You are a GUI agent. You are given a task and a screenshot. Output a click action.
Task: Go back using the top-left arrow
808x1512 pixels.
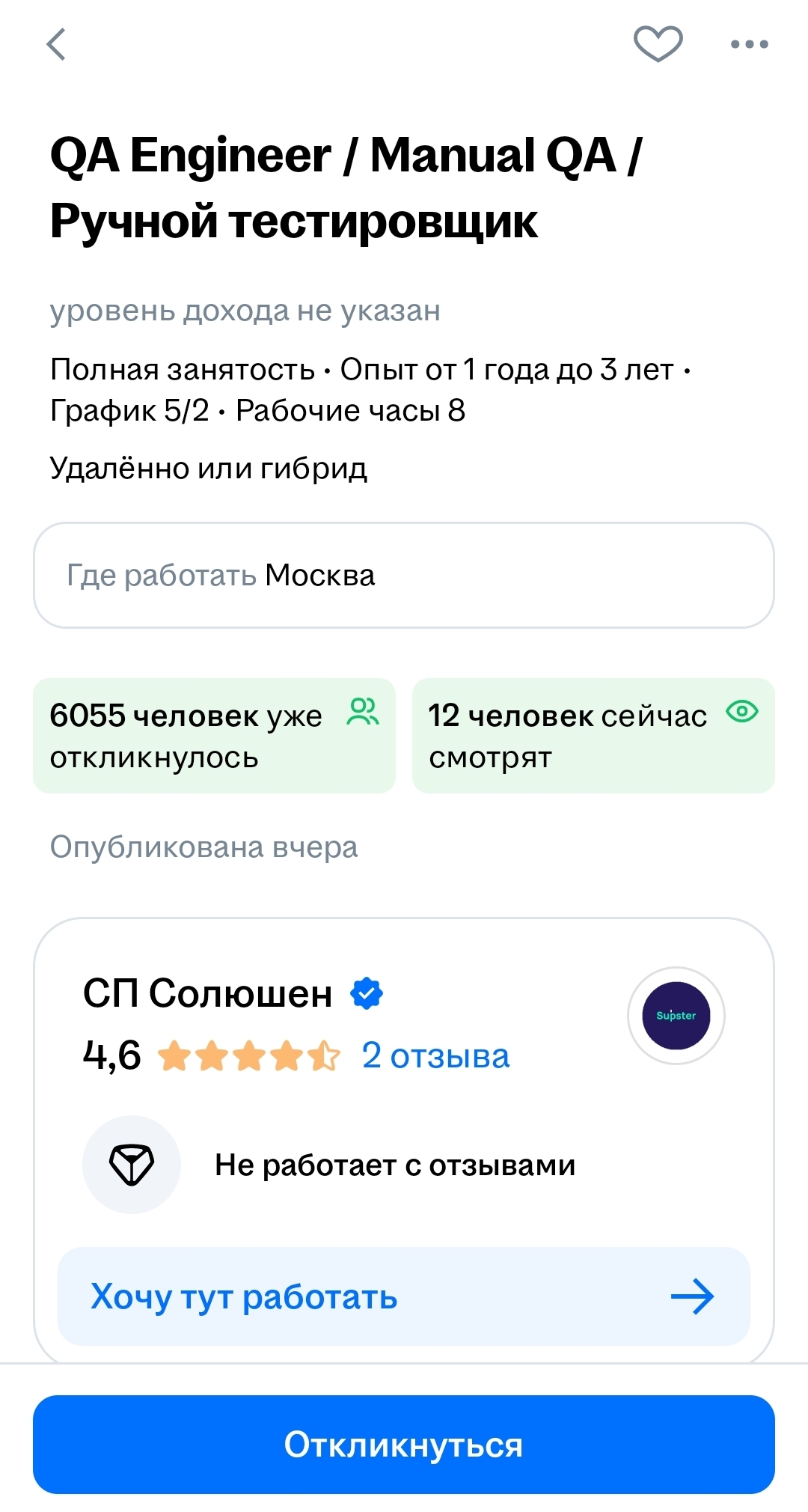point(57,44)
